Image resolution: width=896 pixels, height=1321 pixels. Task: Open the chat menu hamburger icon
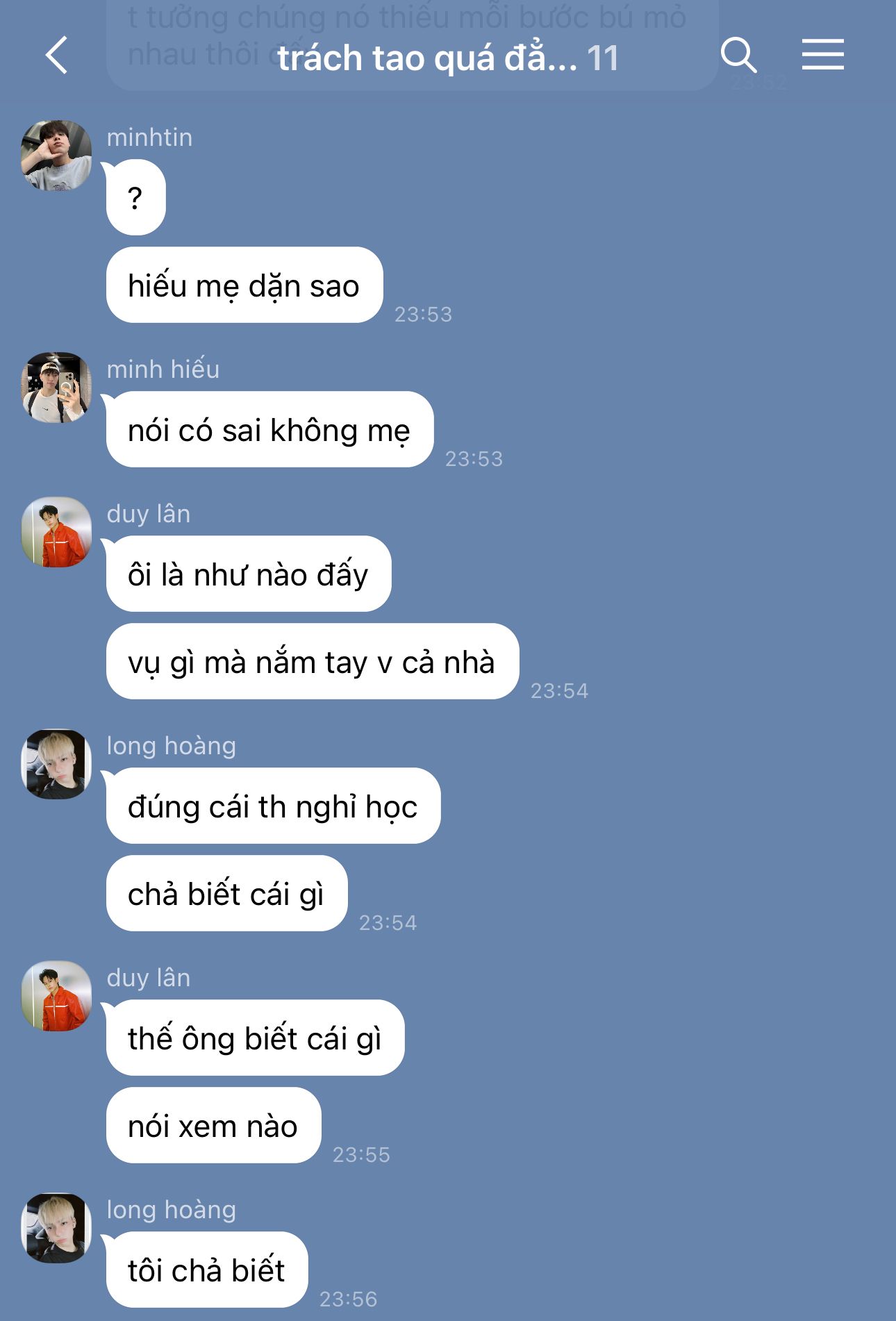tap(822, 55)
